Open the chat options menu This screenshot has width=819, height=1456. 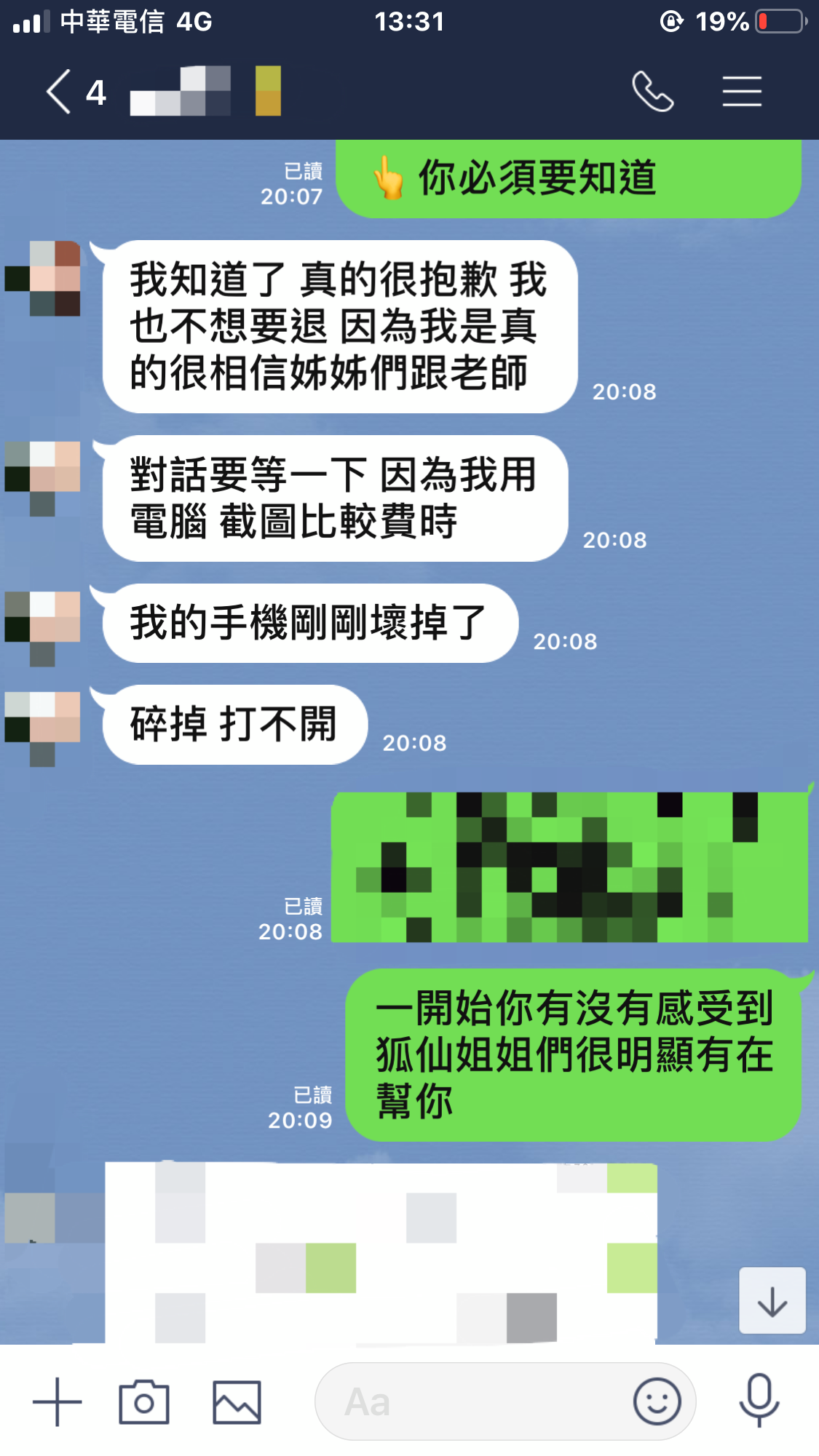[742, 92]
